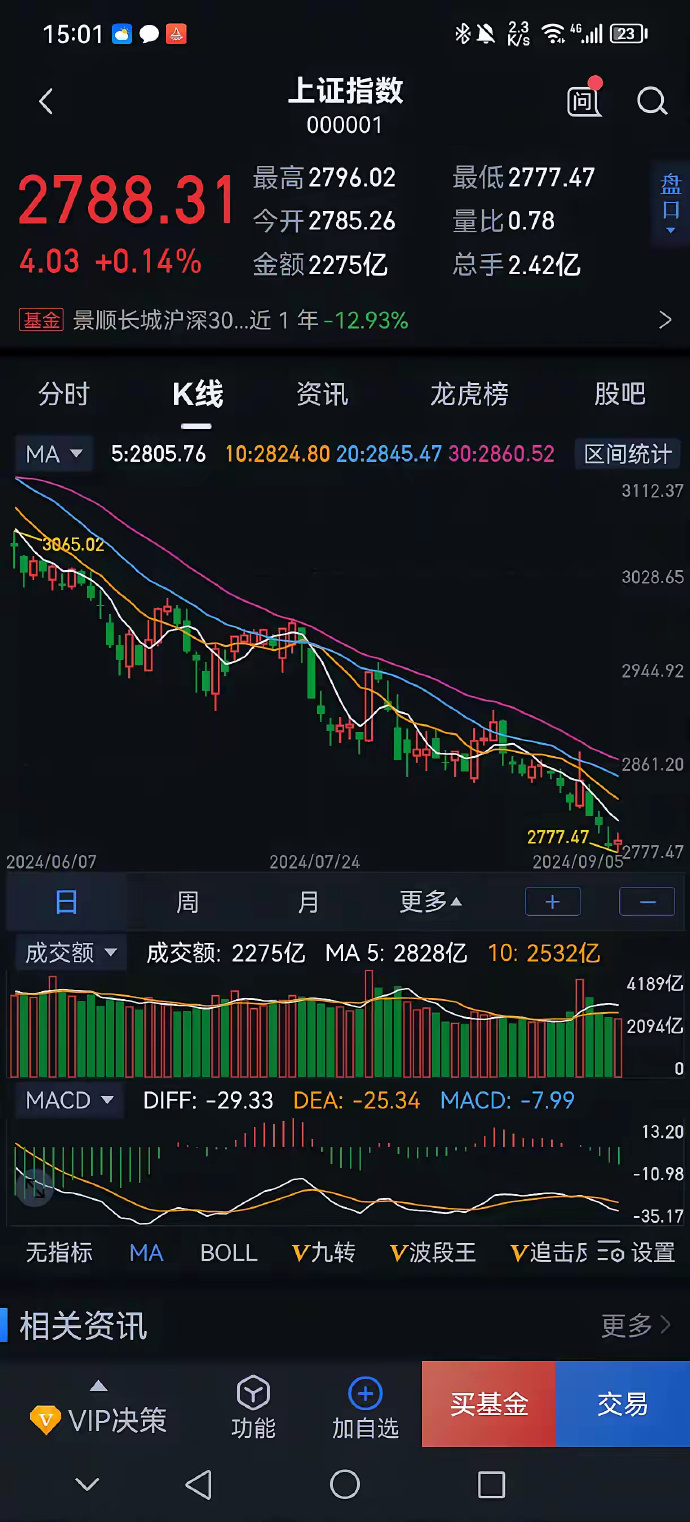This screenshot has width=690, height=1522.
Task: Tap the 买基金 button
Action: tap(488, 1404)
